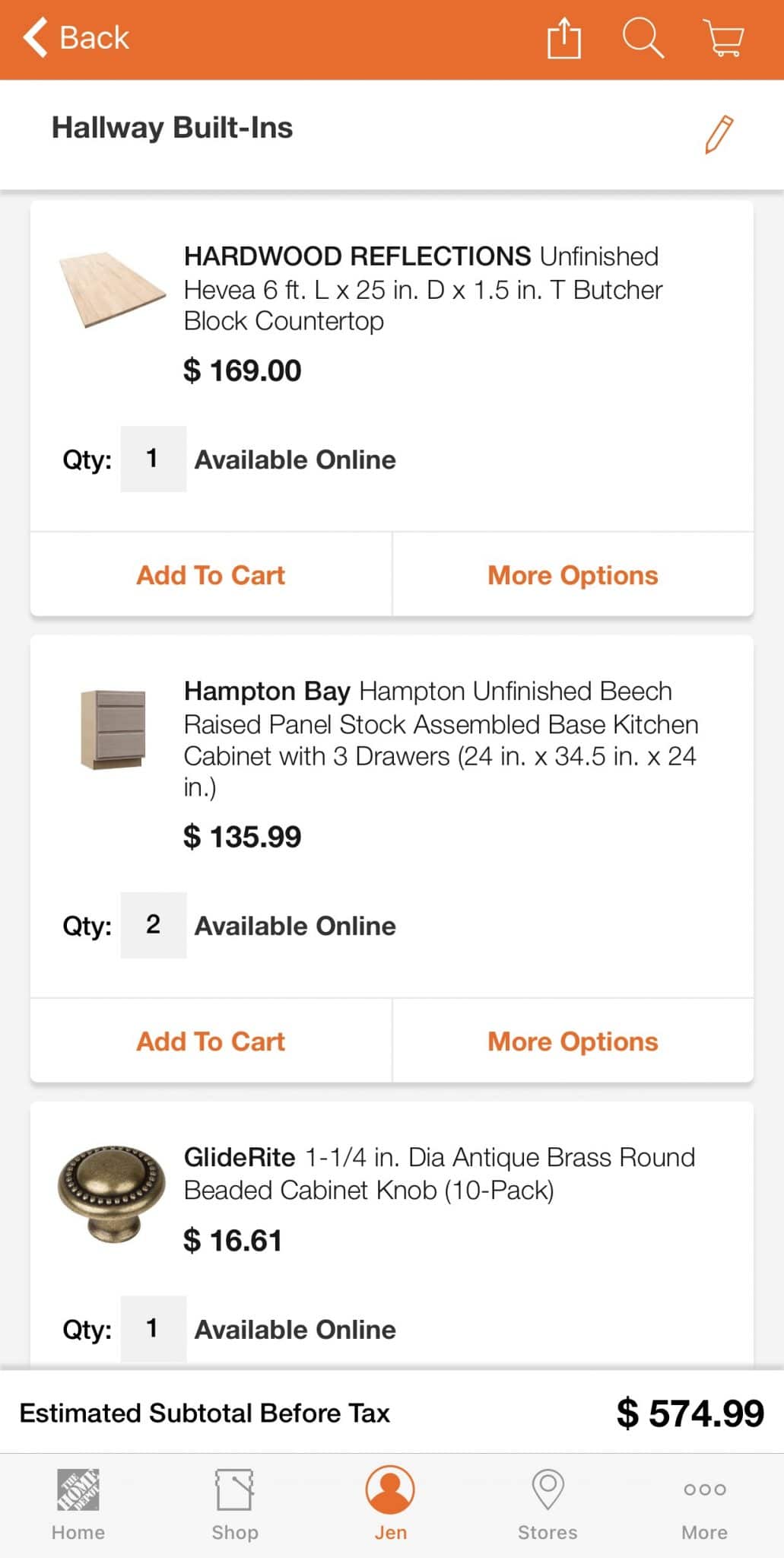Screen dimensions: 784x1558
Task: Open the GlideRite cabinet knob product
Action: click(x=439, y=1174)
